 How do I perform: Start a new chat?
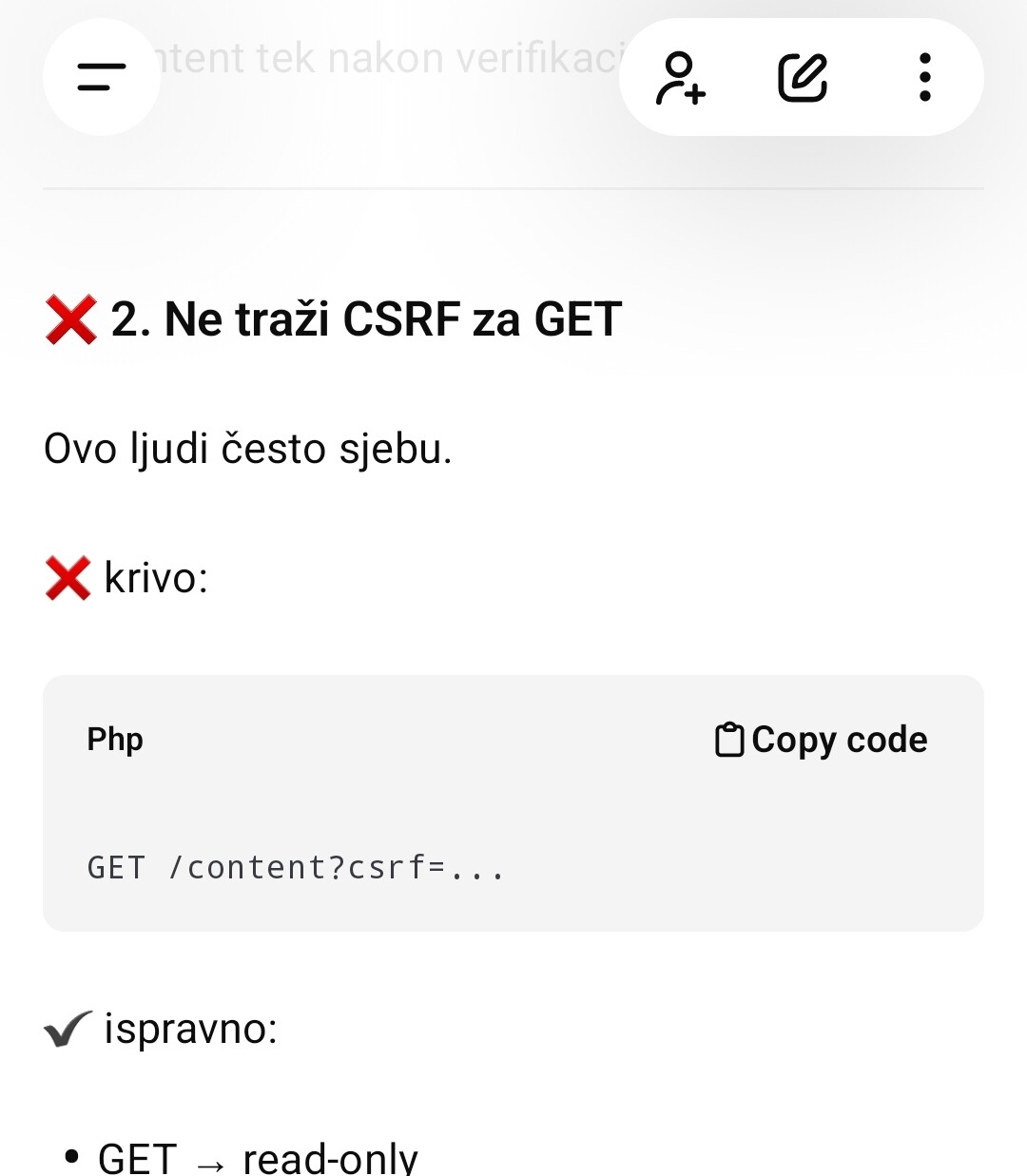click(x=803, y=78)
